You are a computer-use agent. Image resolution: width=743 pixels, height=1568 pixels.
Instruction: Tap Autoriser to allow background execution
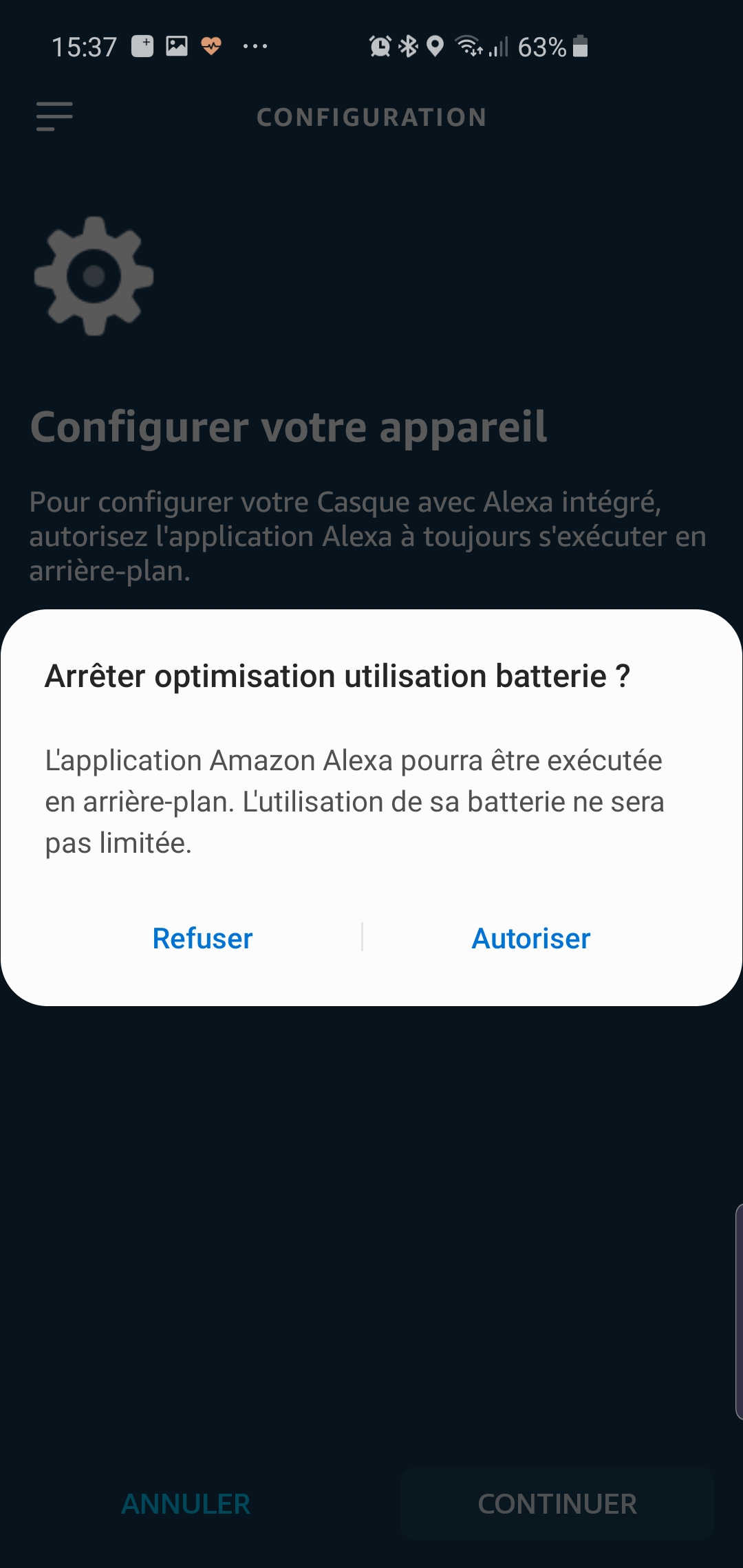click(x=530, y=938)
